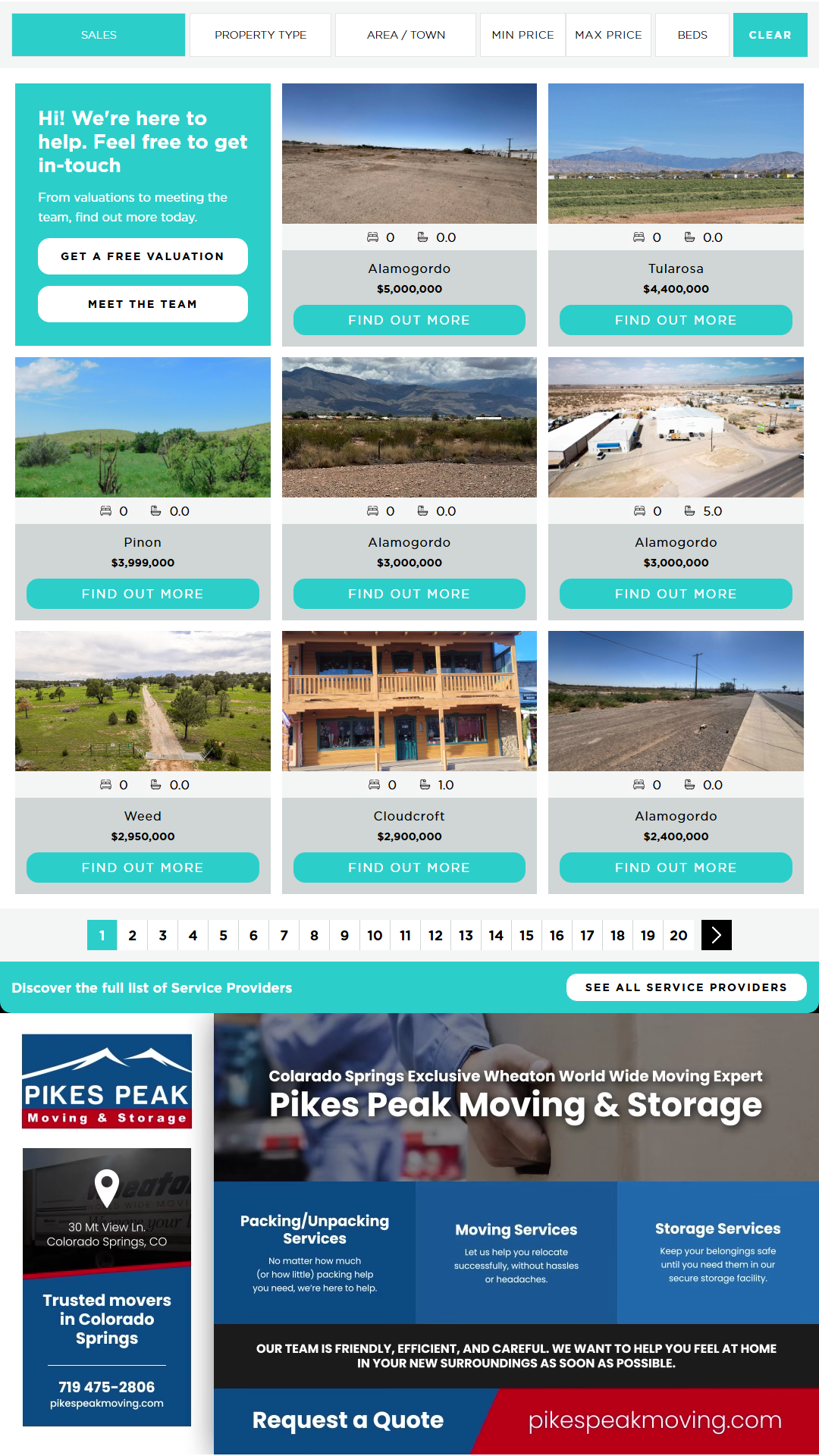Set the Max Price filter
The image size is (819, 1456).
pos(608,35)
